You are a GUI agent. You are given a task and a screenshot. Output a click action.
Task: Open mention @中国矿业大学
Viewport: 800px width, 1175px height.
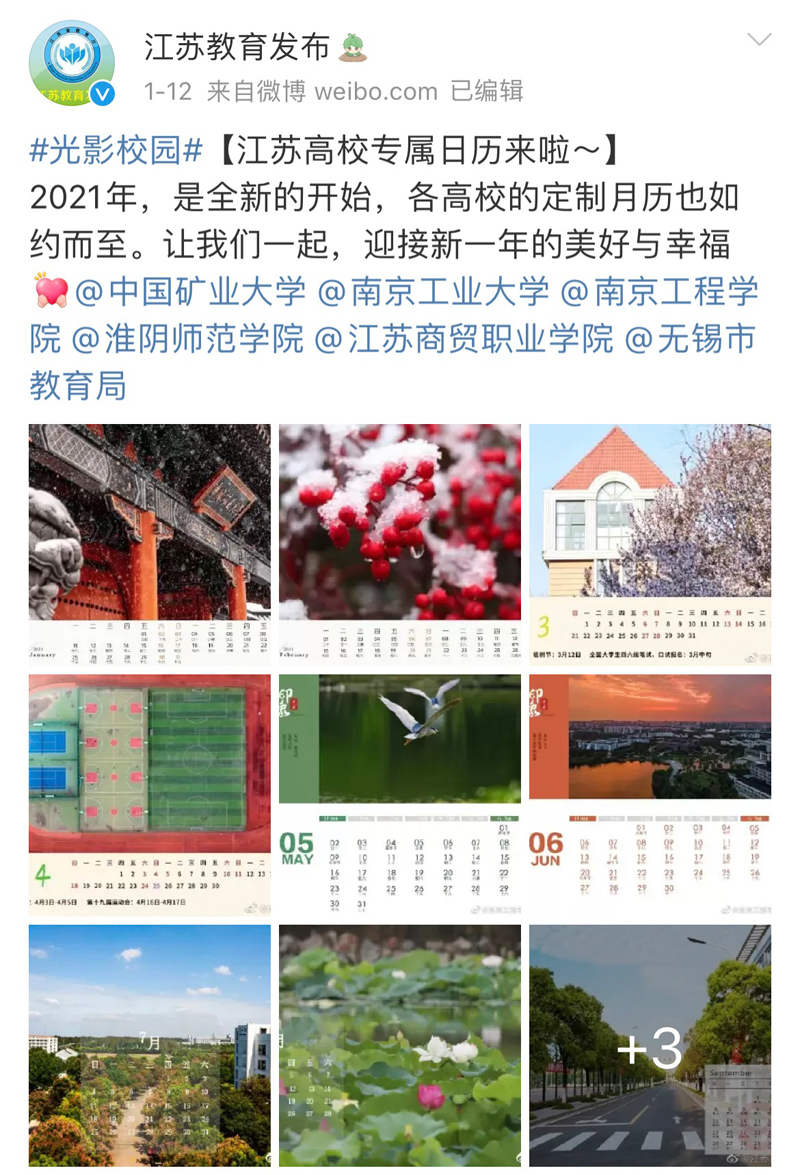[x=190, y=292]
